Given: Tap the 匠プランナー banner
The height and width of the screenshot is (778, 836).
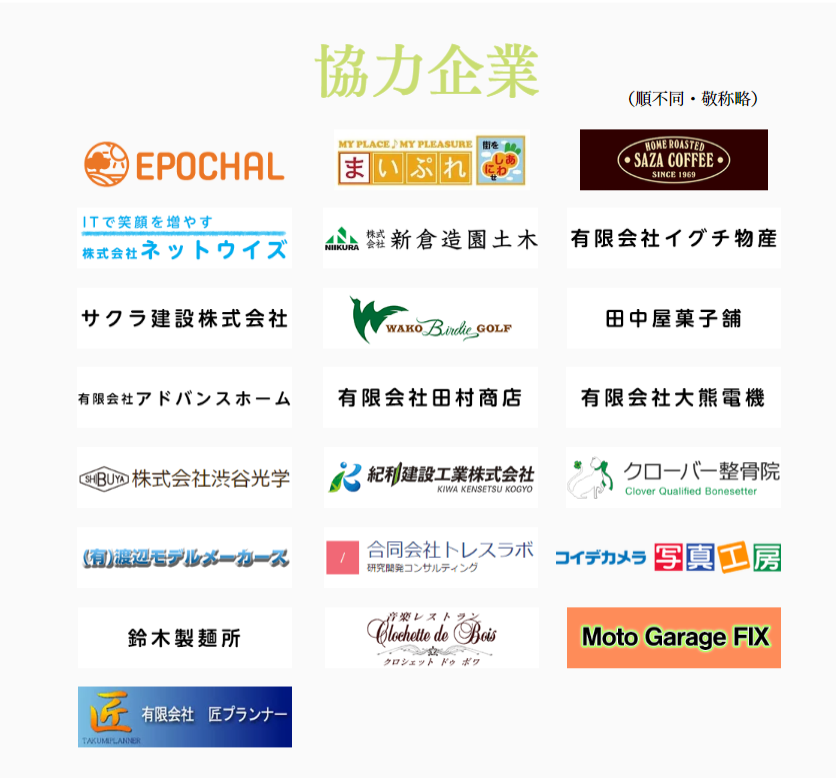Looking at the screenshot, I should click(184, 716).
